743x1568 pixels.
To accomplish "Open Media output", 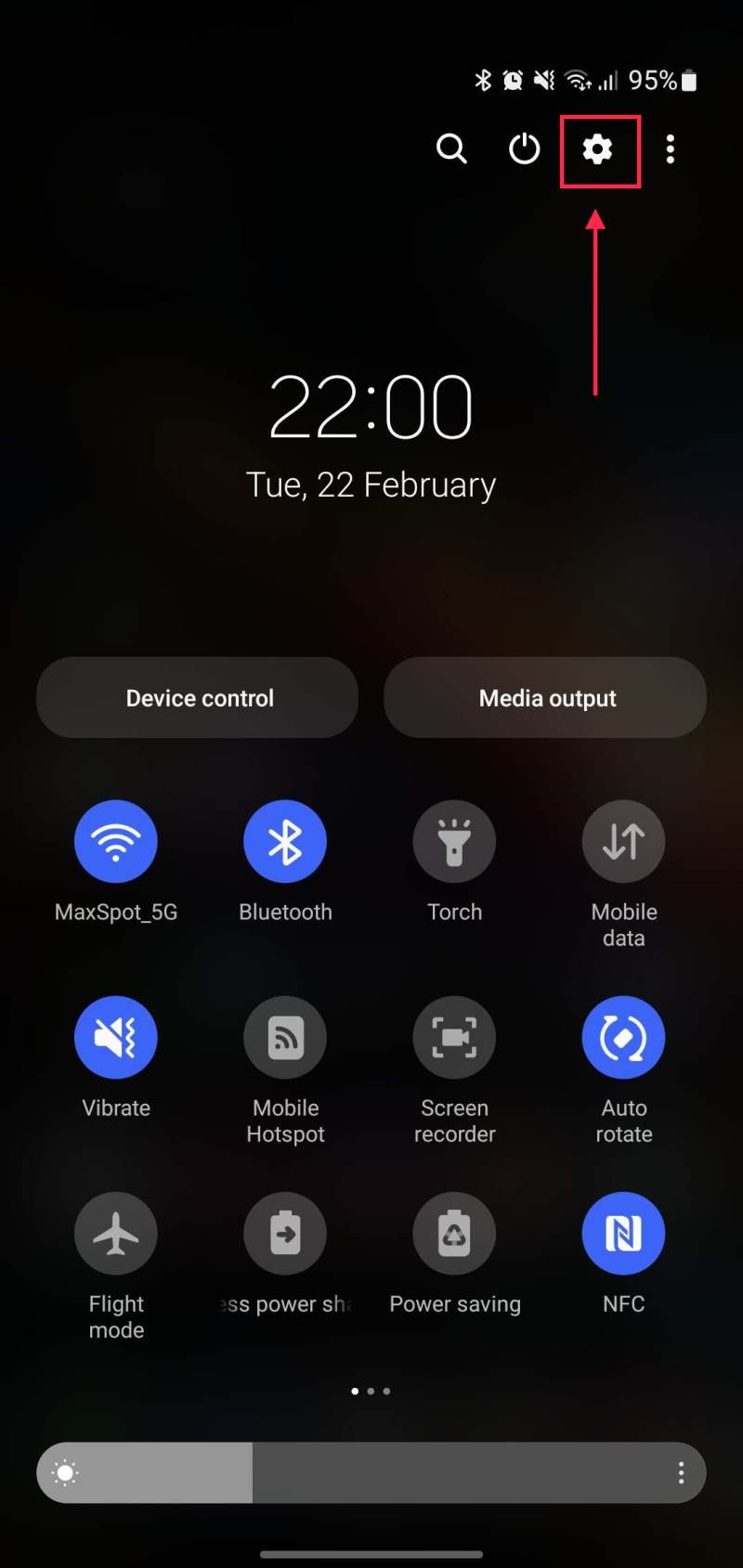I will 546,698.
